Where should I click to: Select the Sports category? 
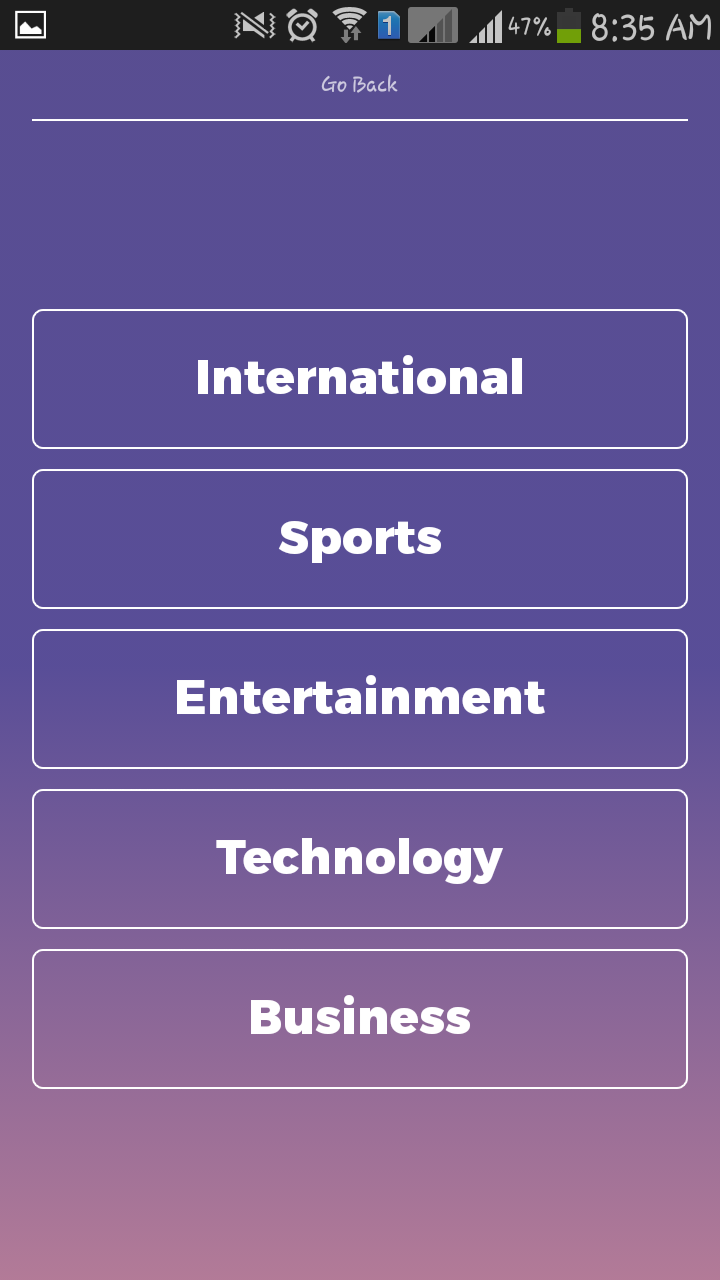point(360,539)
